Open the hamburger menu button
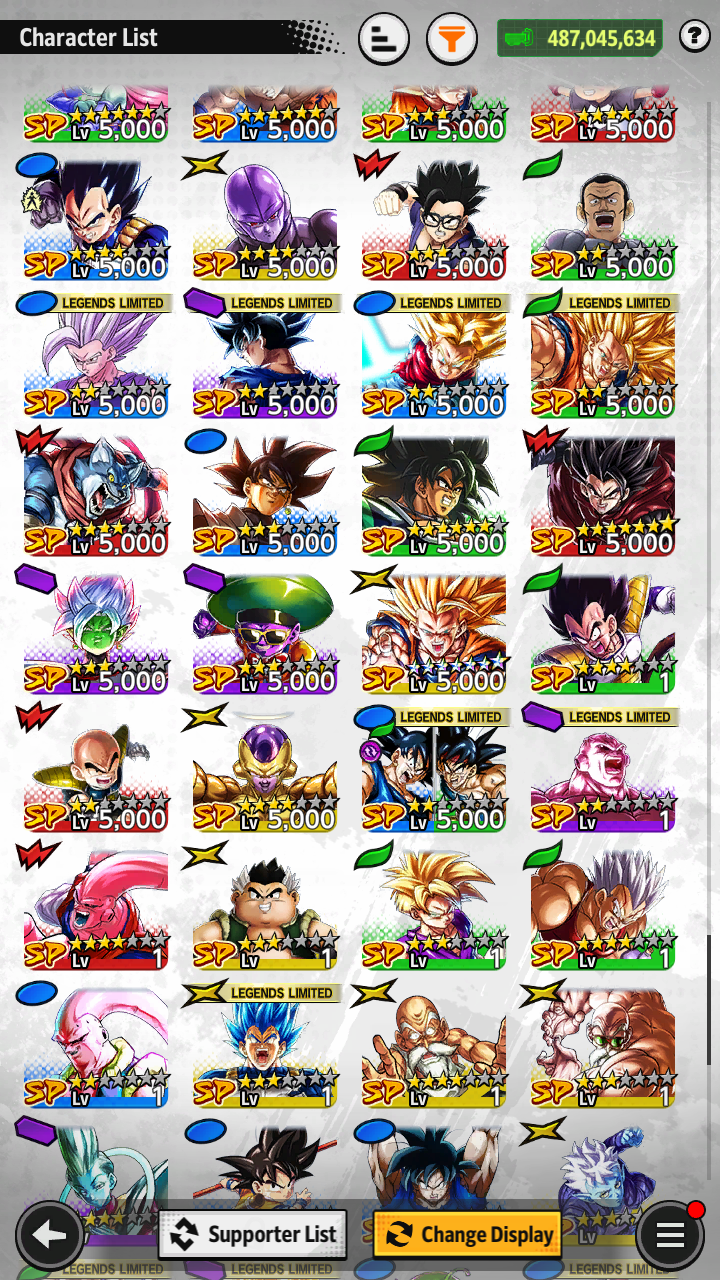The height and width of the screenshot is (1280, 720). pyautogui.click(x=669, y=1235)
